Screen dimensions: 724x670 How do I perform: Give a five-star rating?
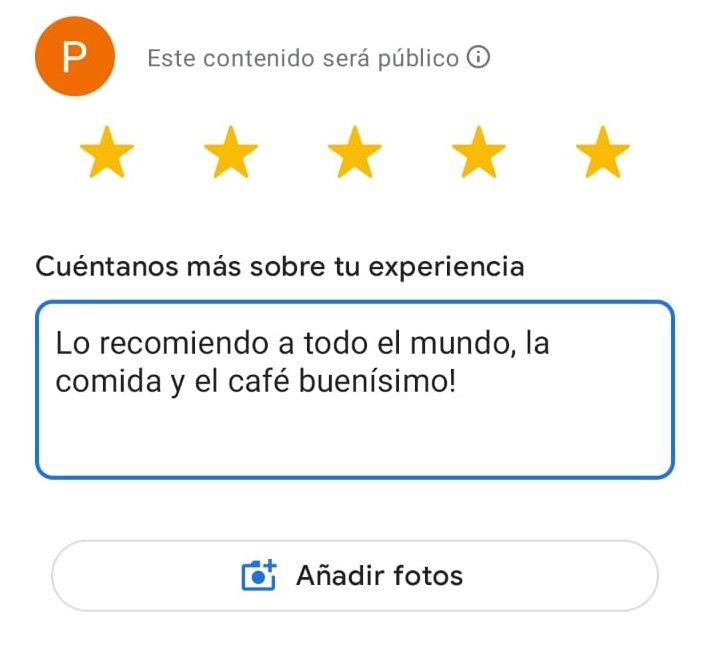[x=604, y=153]
